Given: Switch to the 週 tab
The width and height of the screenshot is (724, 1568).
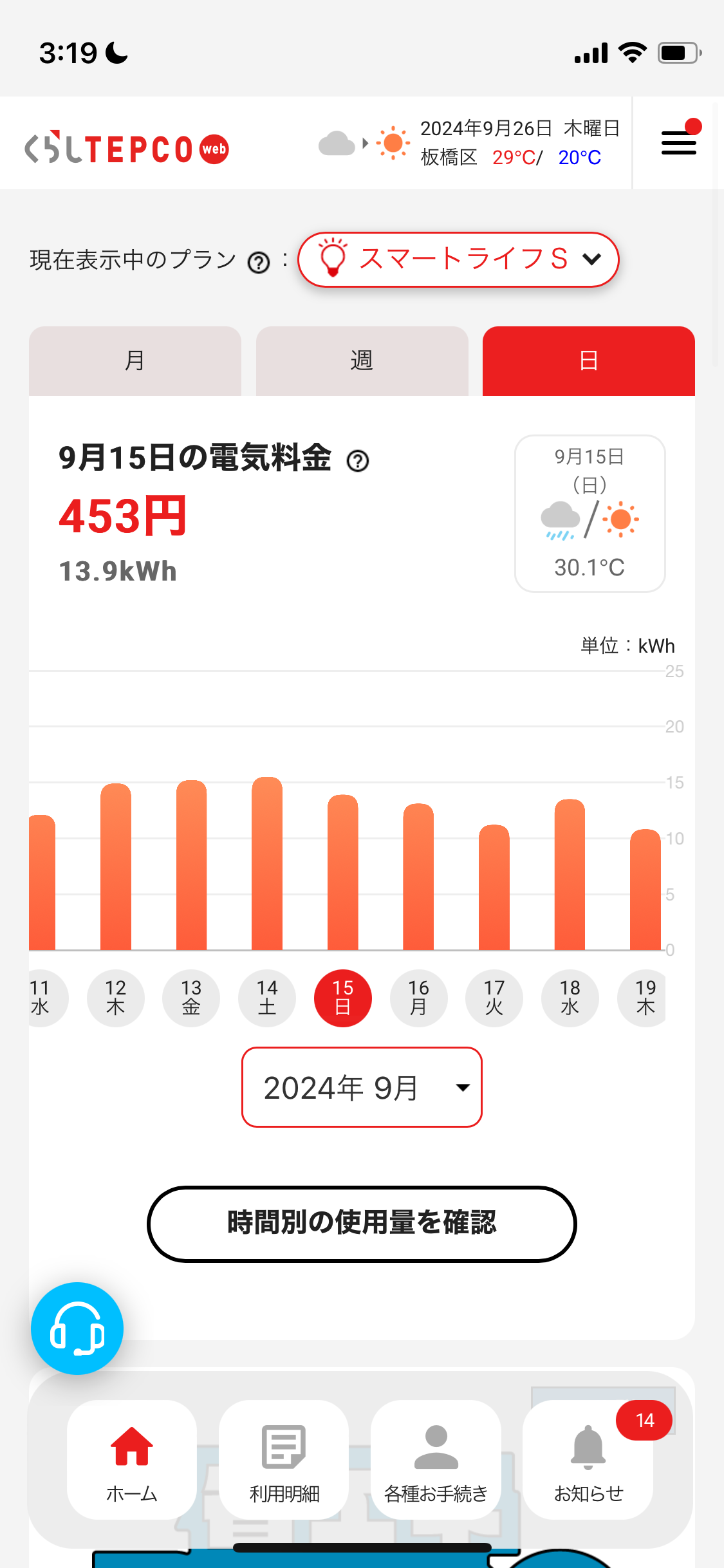Looking at the screenshot, I should [362, 361].
